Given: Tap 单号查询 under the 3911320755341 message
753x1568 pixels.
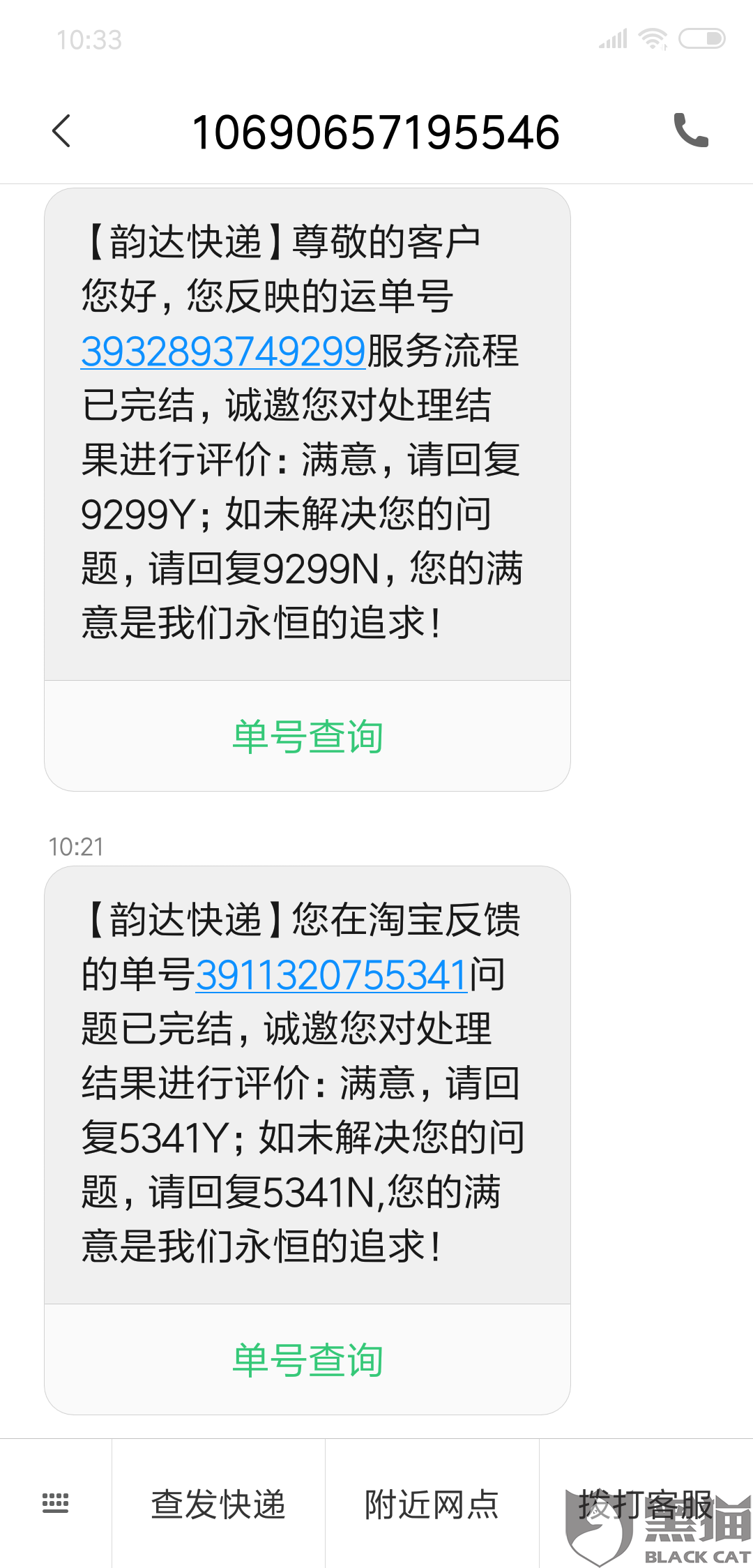Looking at the screenshot, I should click(x=307, y=1360).
